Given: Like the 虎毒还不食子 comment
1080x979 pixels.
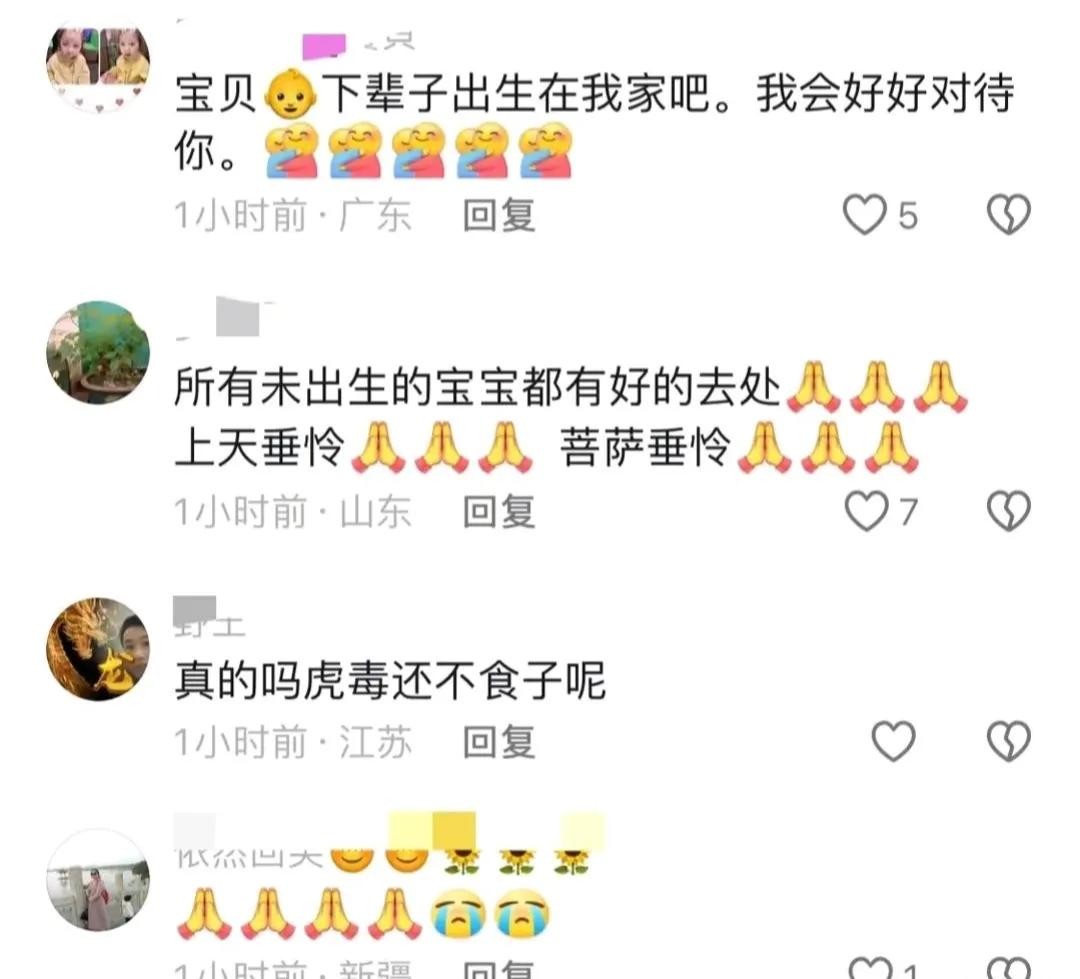Looking at the screenshot, I should pos(893,741).
